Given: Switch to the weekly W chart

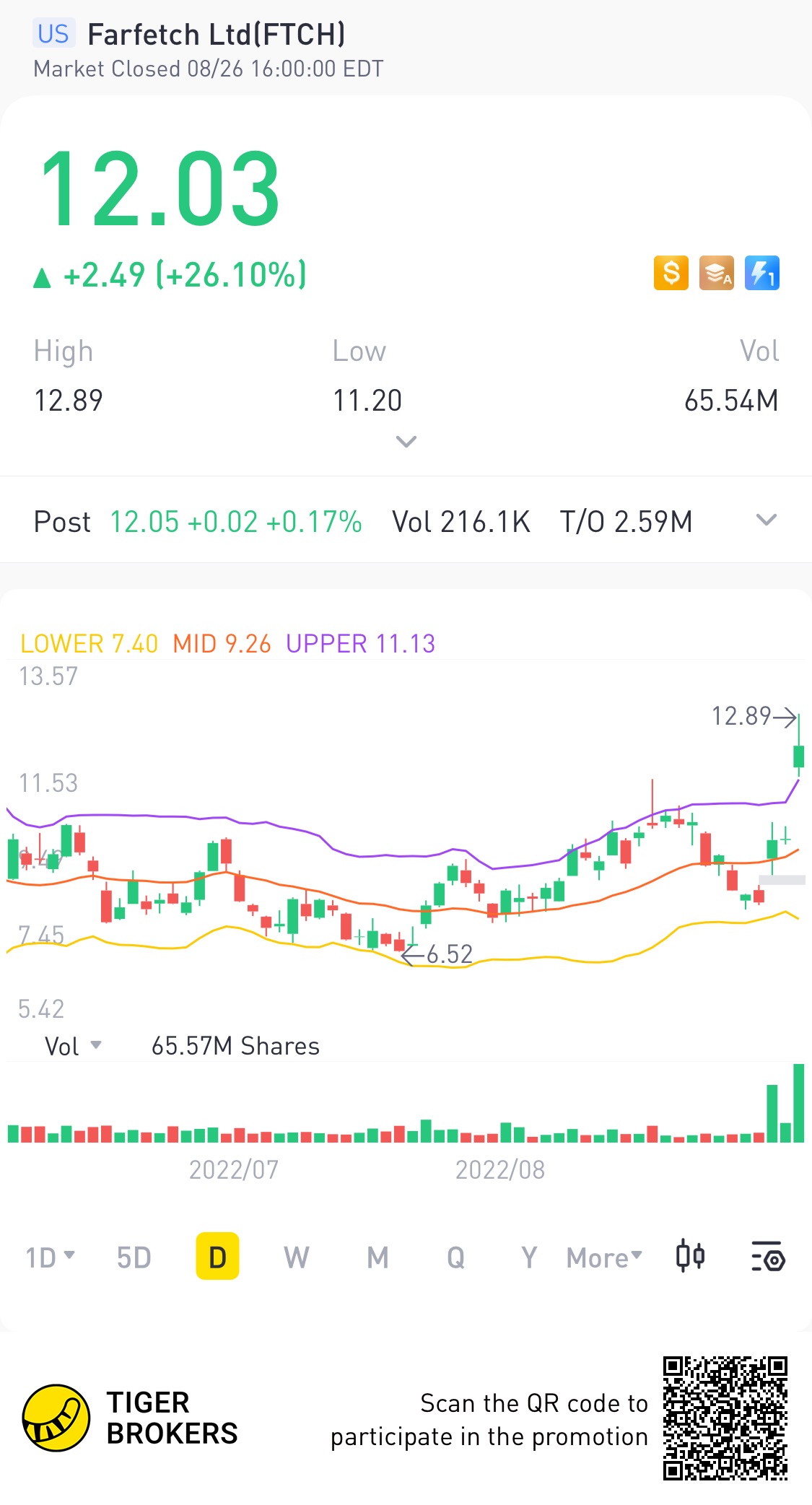Looking at the screenshot, I should click(296, 1257).
